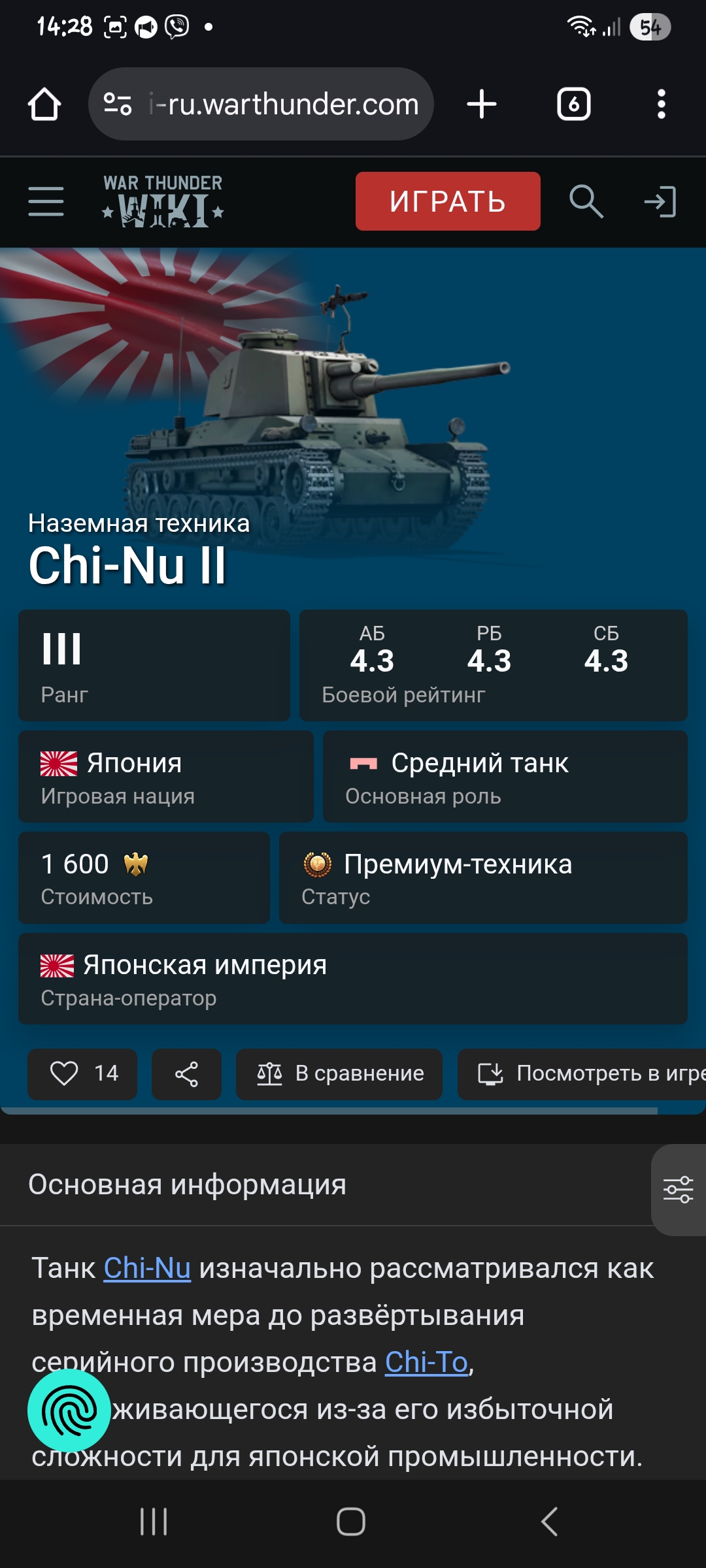The width and height of the screenshot is (706, 1568).
Task: Open the wiki search
Action: pyautogui.click(x=586, y=201)
